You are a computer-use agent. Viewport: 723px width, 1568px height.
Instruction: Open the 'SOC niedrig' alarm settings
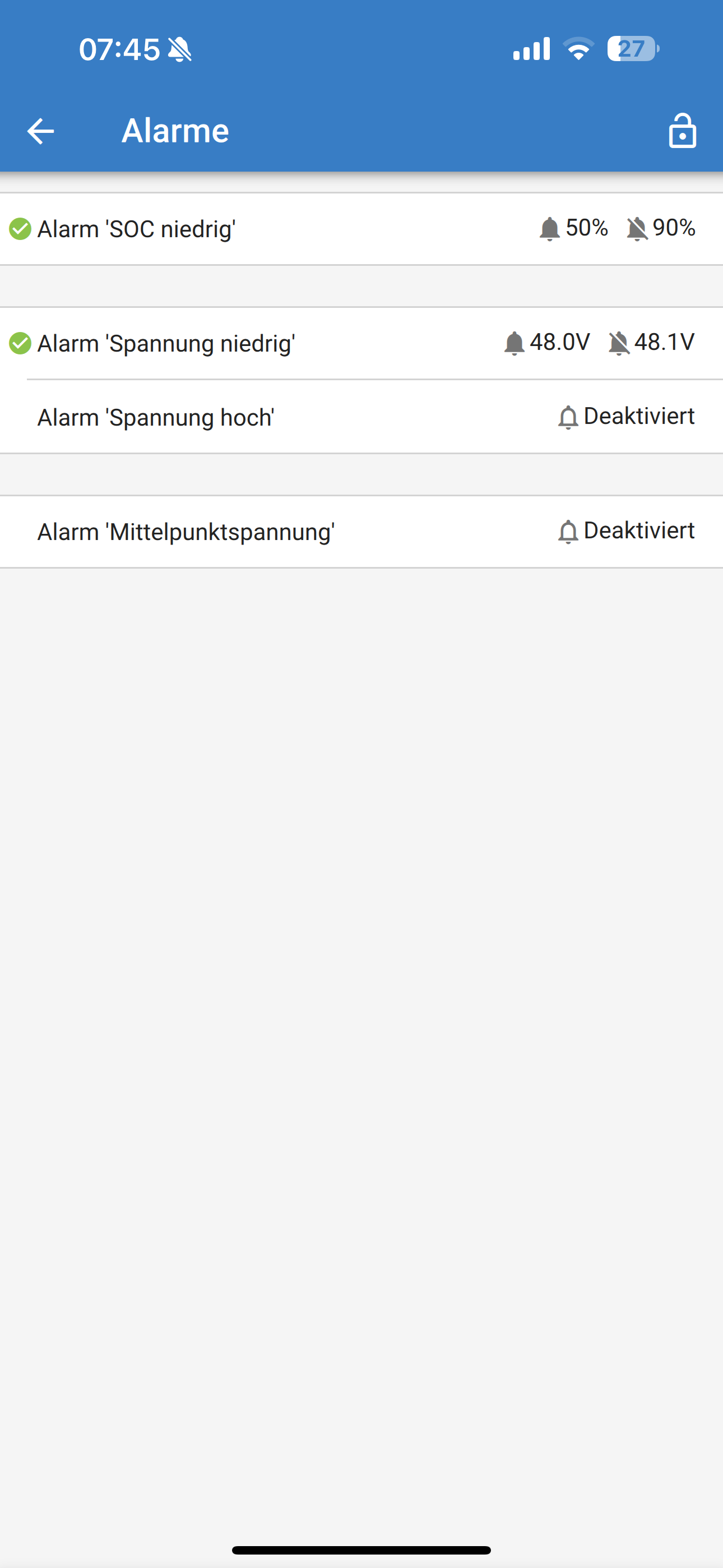click(361, 229)
